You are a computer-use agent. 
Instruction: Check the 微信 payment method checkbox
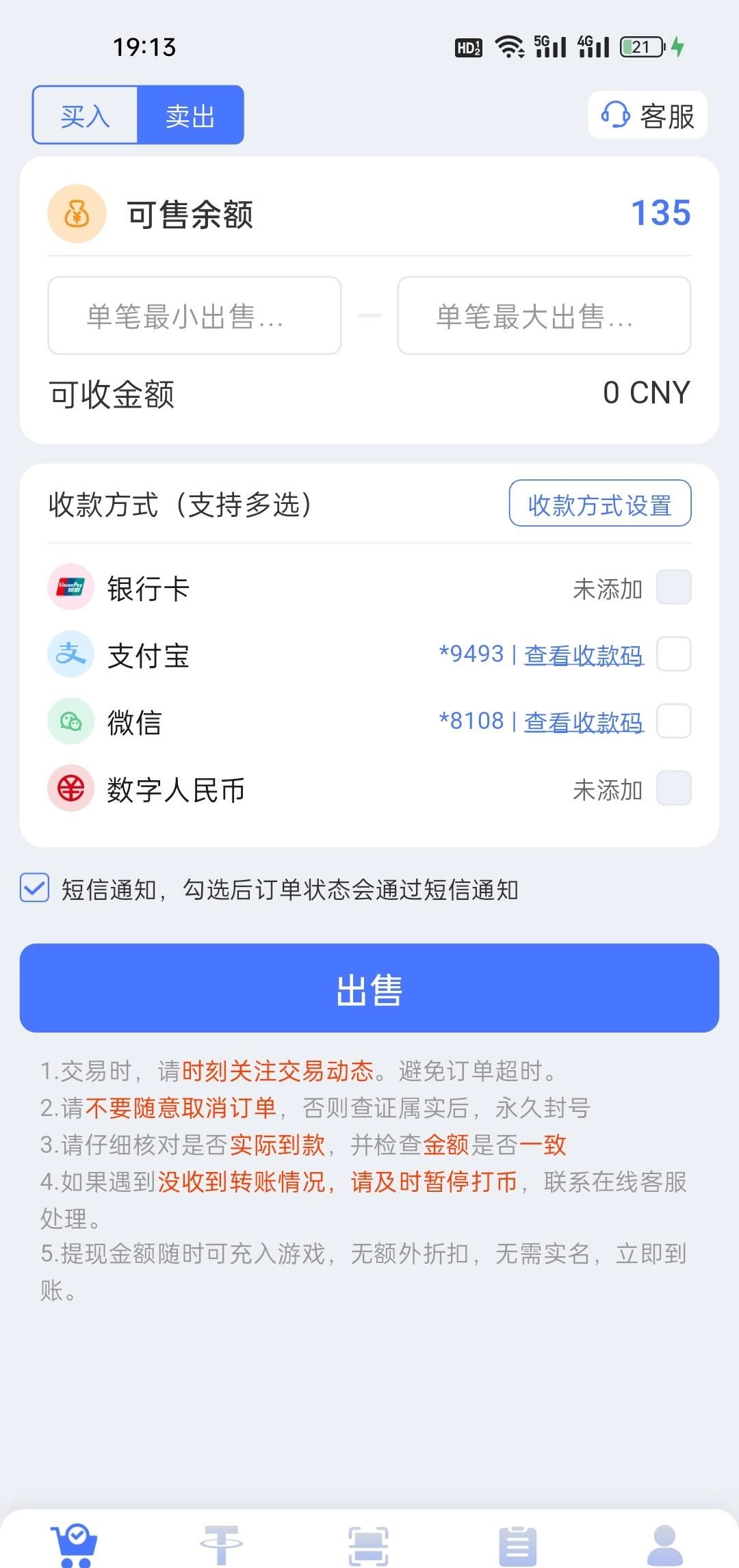(x=673, y=721)
